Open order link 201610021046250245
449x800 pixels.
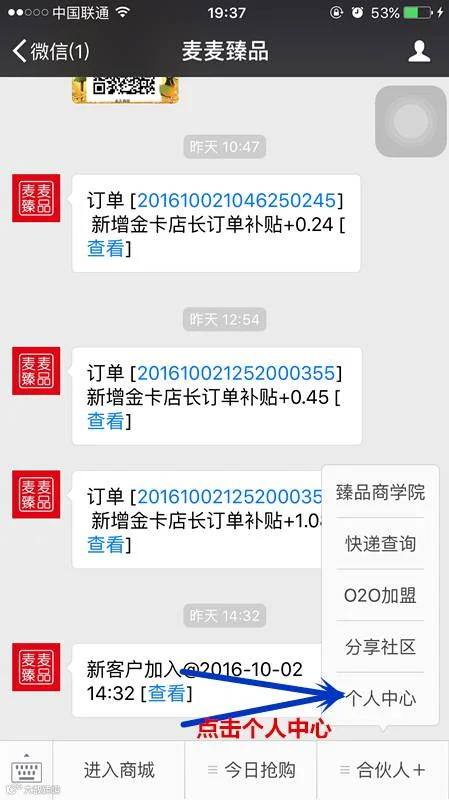pos(237,200)
